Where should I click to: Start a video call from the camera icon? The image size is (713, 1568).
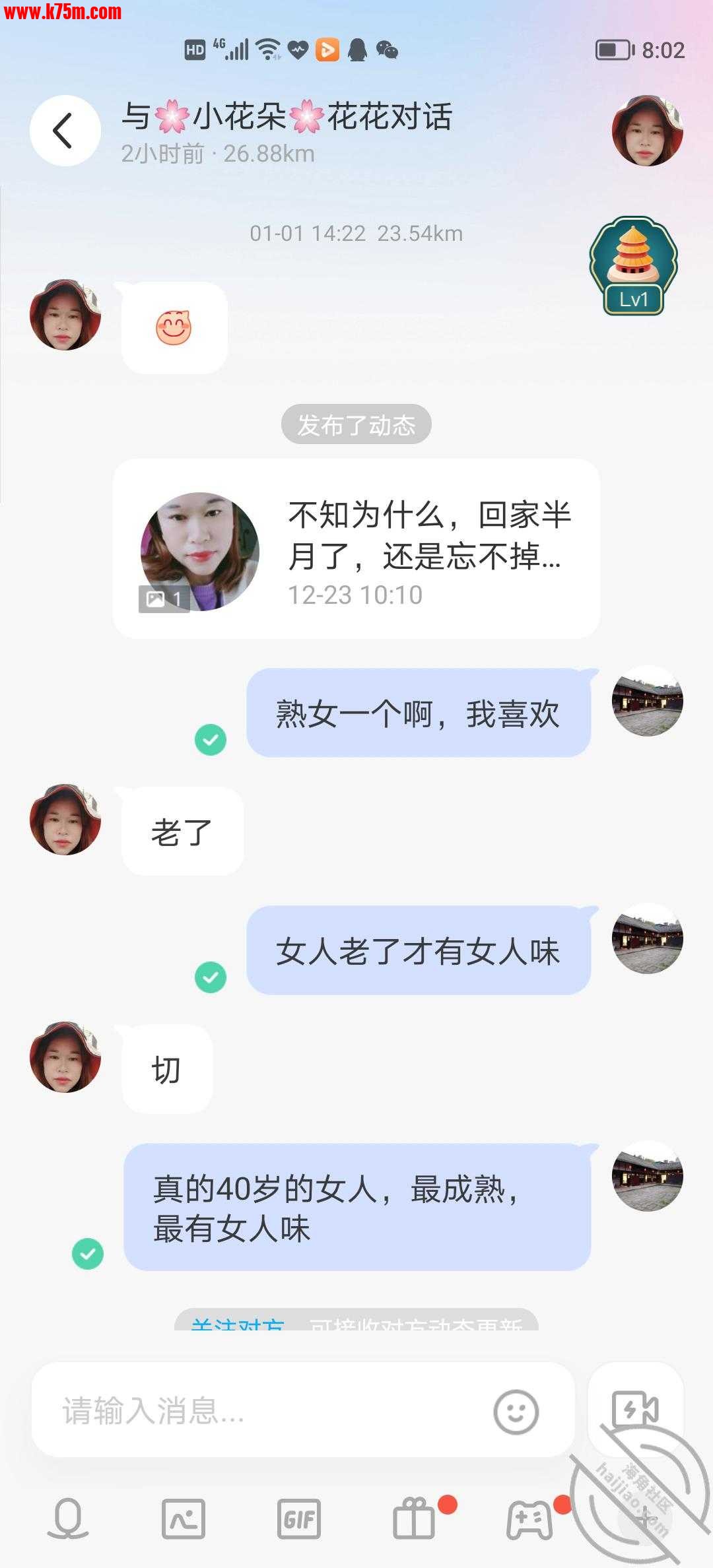[635, 1410]
